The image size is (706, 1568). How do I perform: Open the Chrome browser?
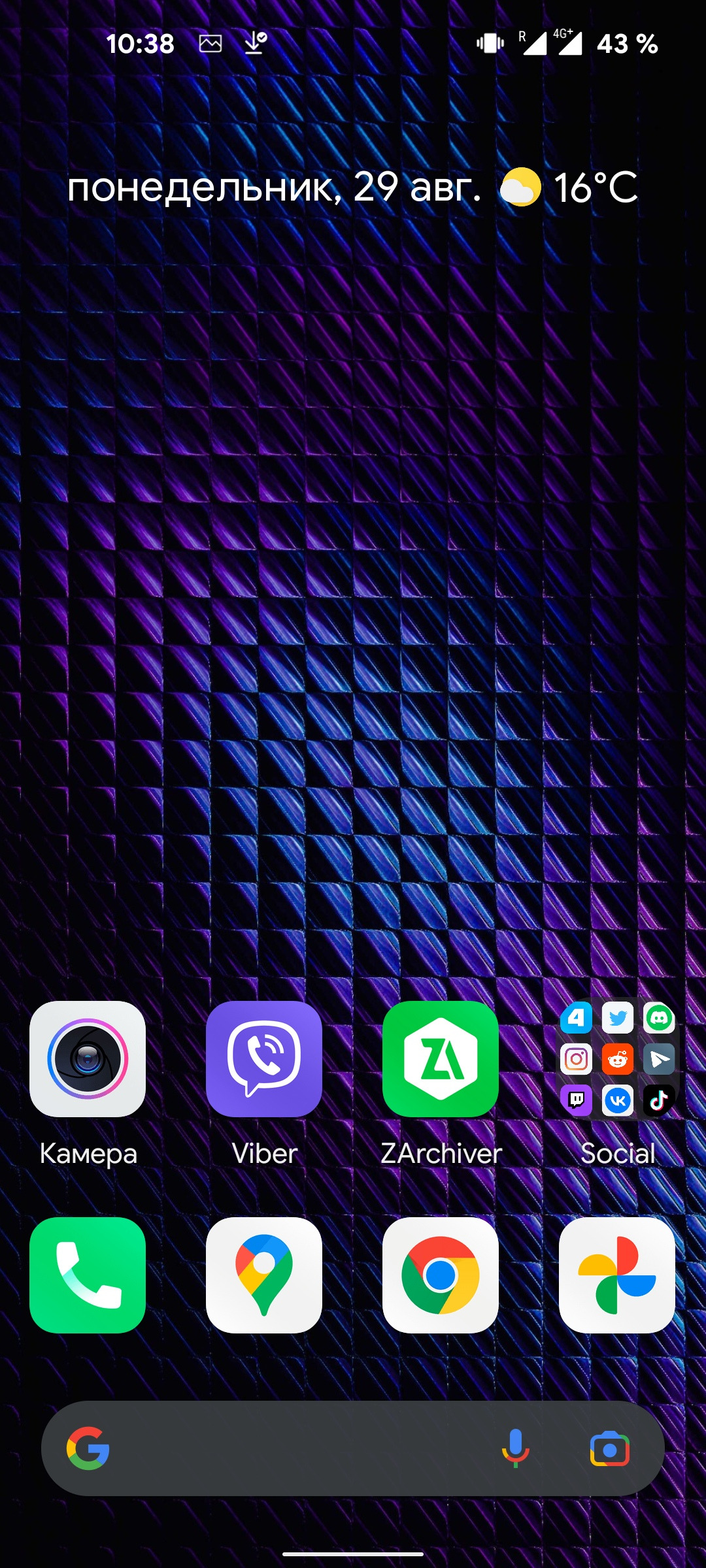point(441,1275)
